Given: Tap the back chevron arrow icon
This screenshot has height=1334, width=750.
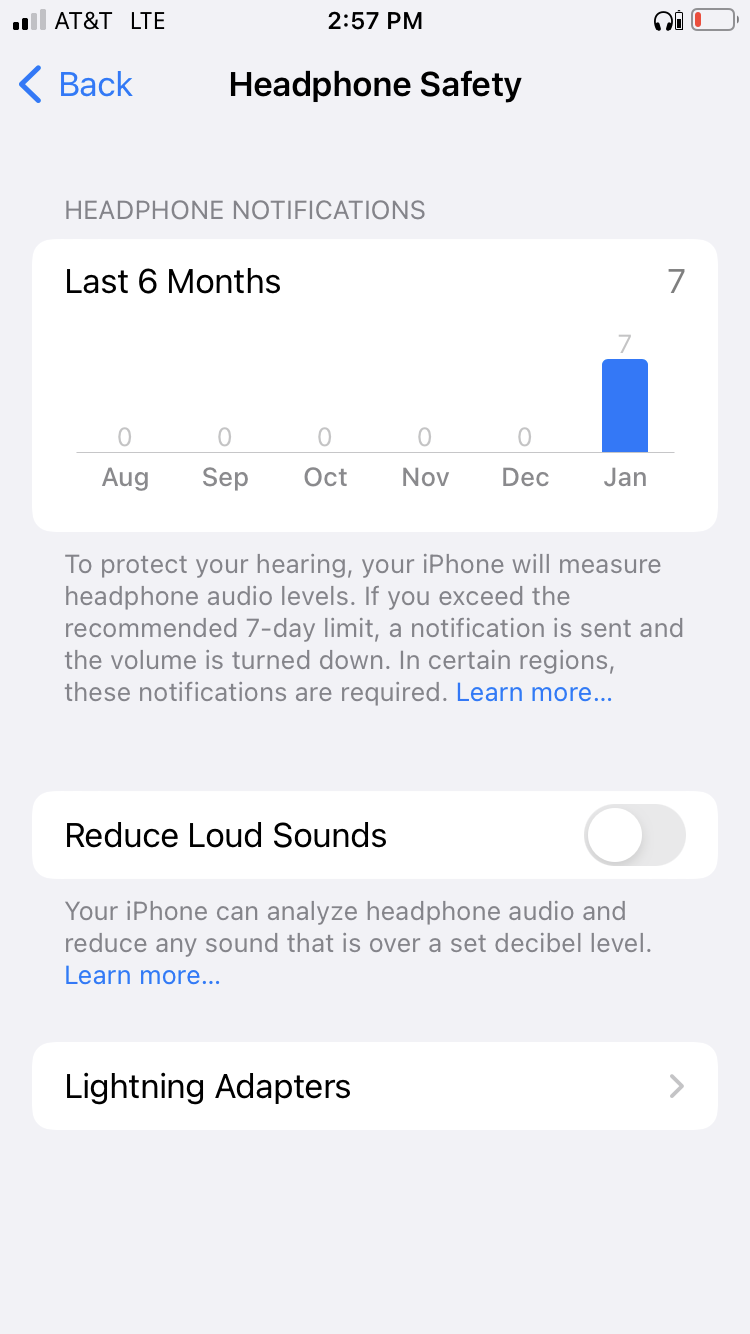Looking at the screenshot, I should coord(30,85).
